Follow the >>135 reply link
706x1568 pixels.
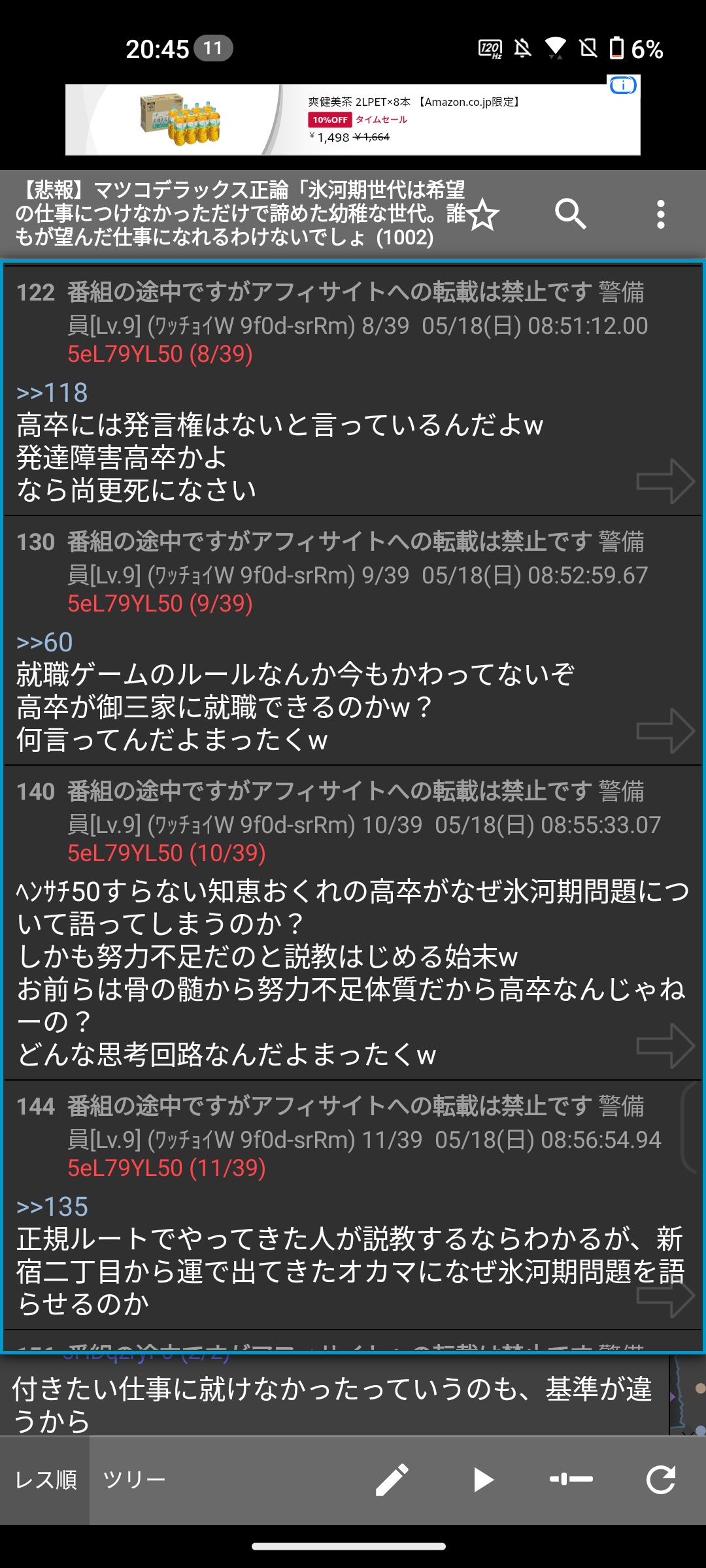pos(52,1207)
